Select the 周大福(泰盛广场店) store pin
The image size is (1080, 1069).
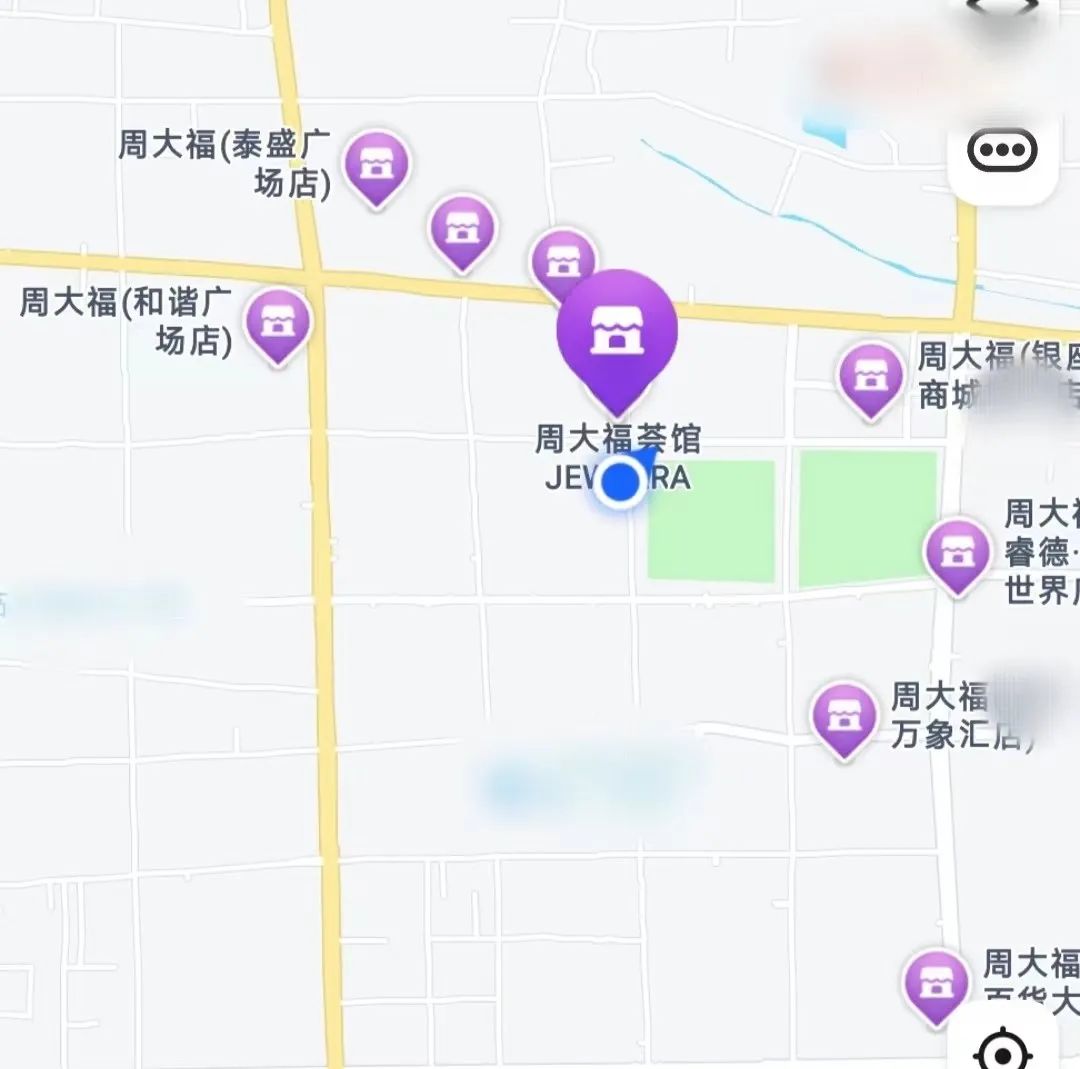377,164
